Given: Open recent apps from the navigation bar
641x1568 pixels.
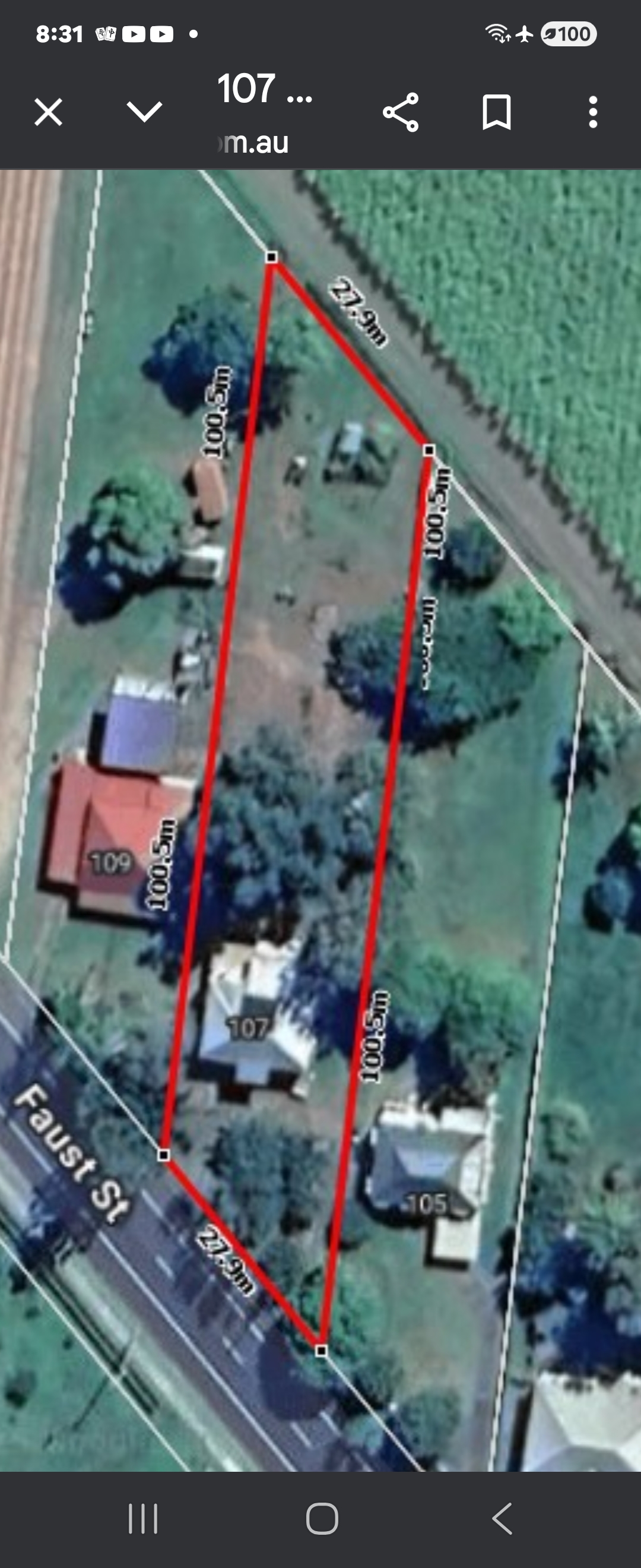Looking at the screenshot, I should 143,1518.
